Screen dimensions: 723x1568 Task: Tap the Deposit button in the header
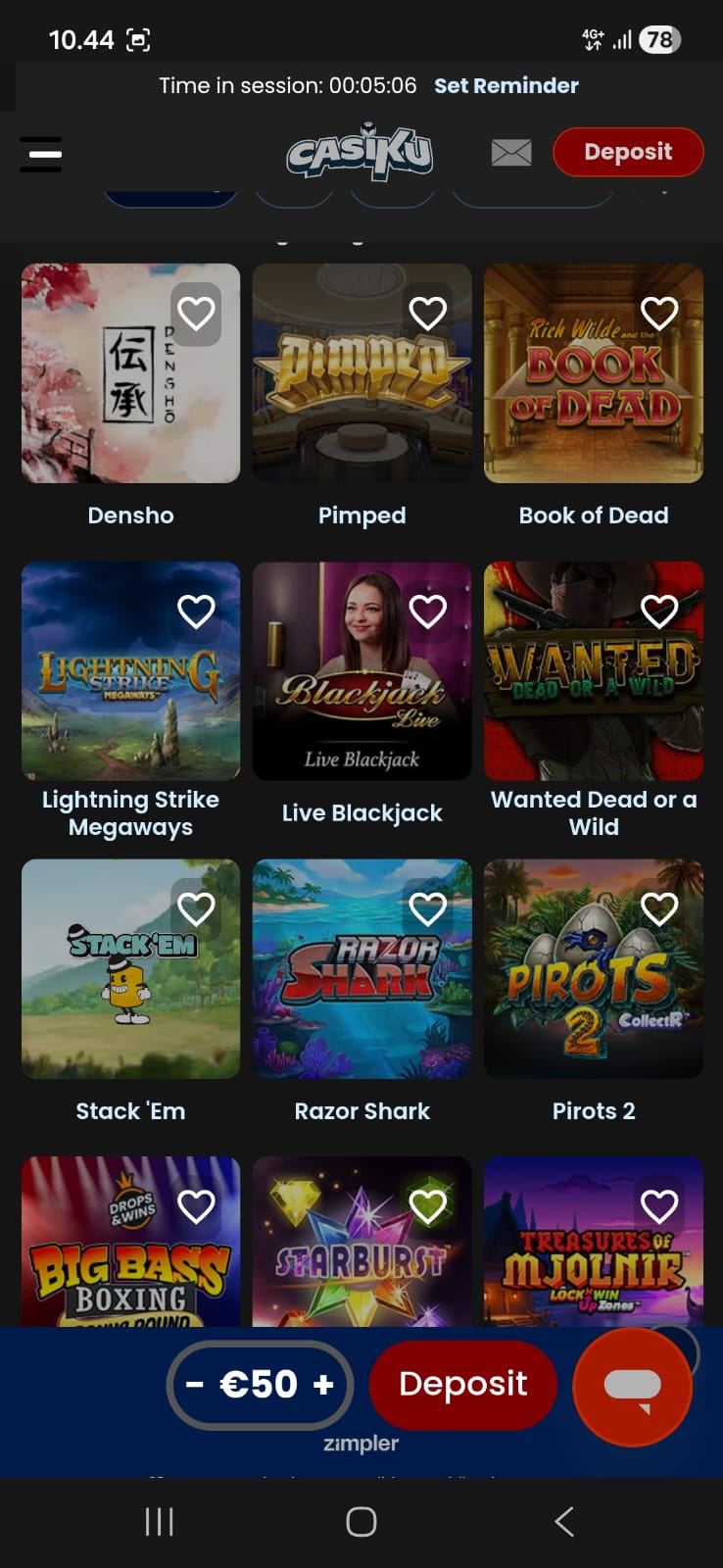(x=628, y=152)
